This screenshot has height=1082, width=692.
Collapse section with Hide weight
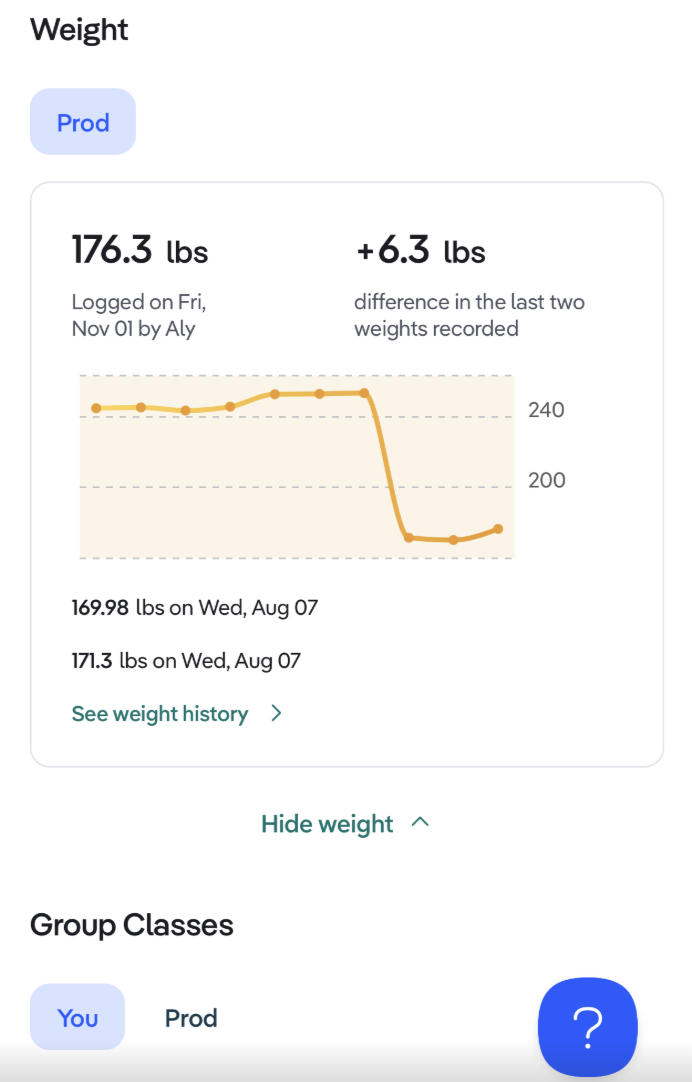coord(345,824)
